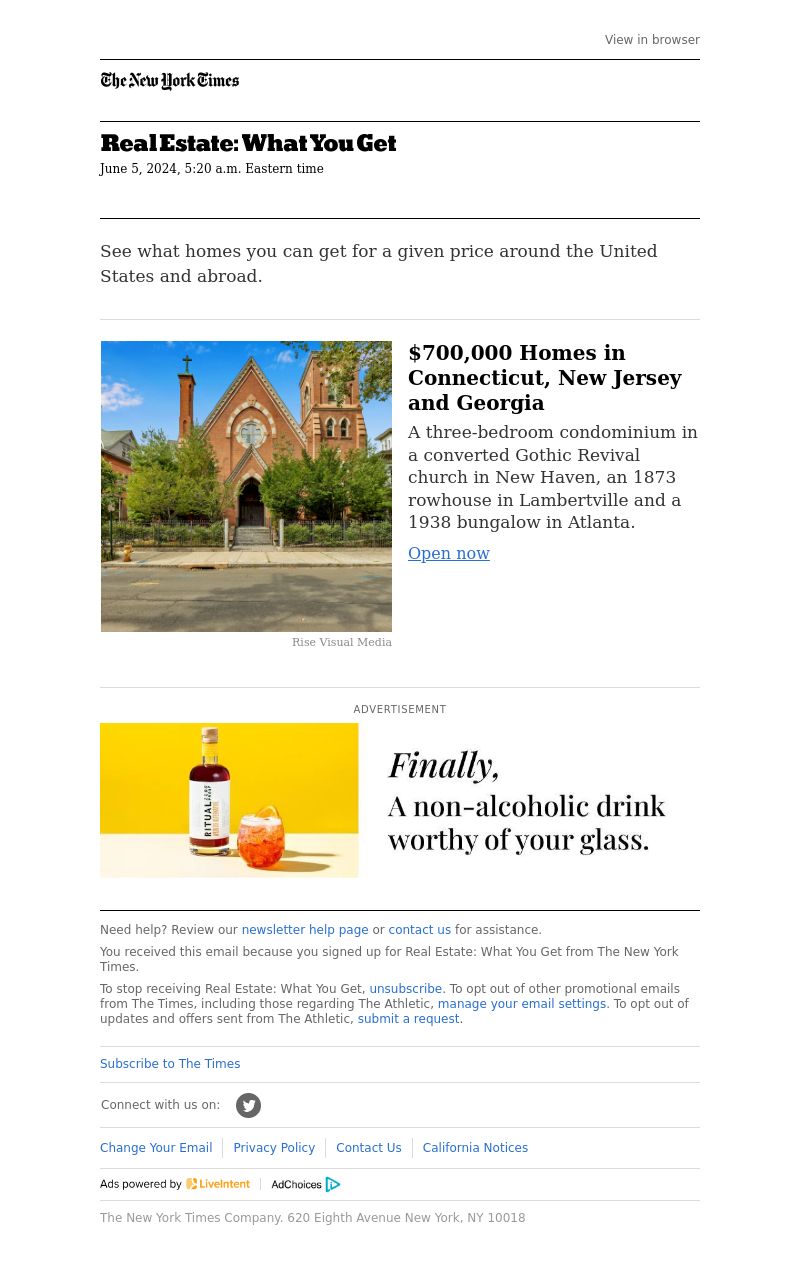Submit a request to opt out

click(408, 1019)
